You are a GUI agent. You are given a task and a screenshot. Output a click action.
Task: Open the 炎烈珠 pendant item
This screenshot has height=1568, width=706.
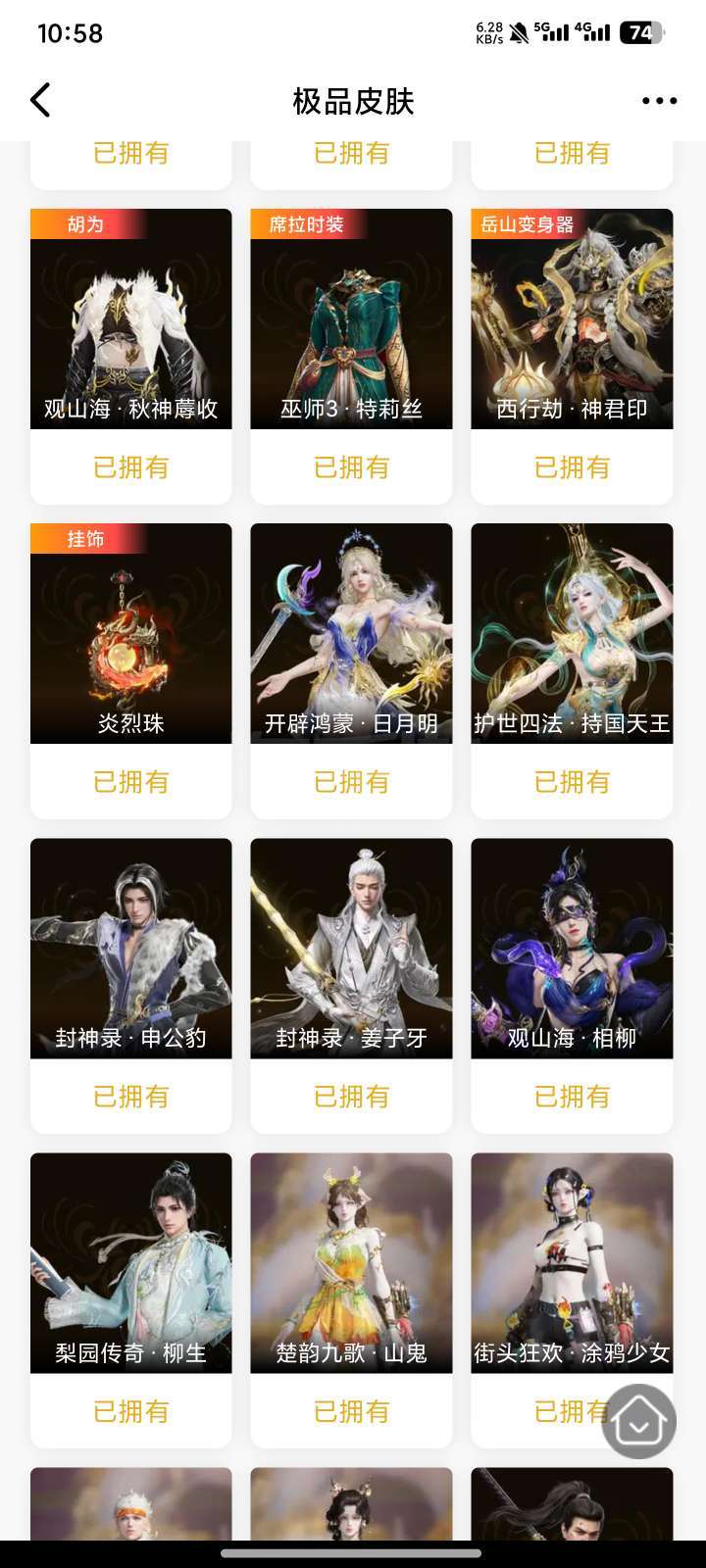coord(131,634)
